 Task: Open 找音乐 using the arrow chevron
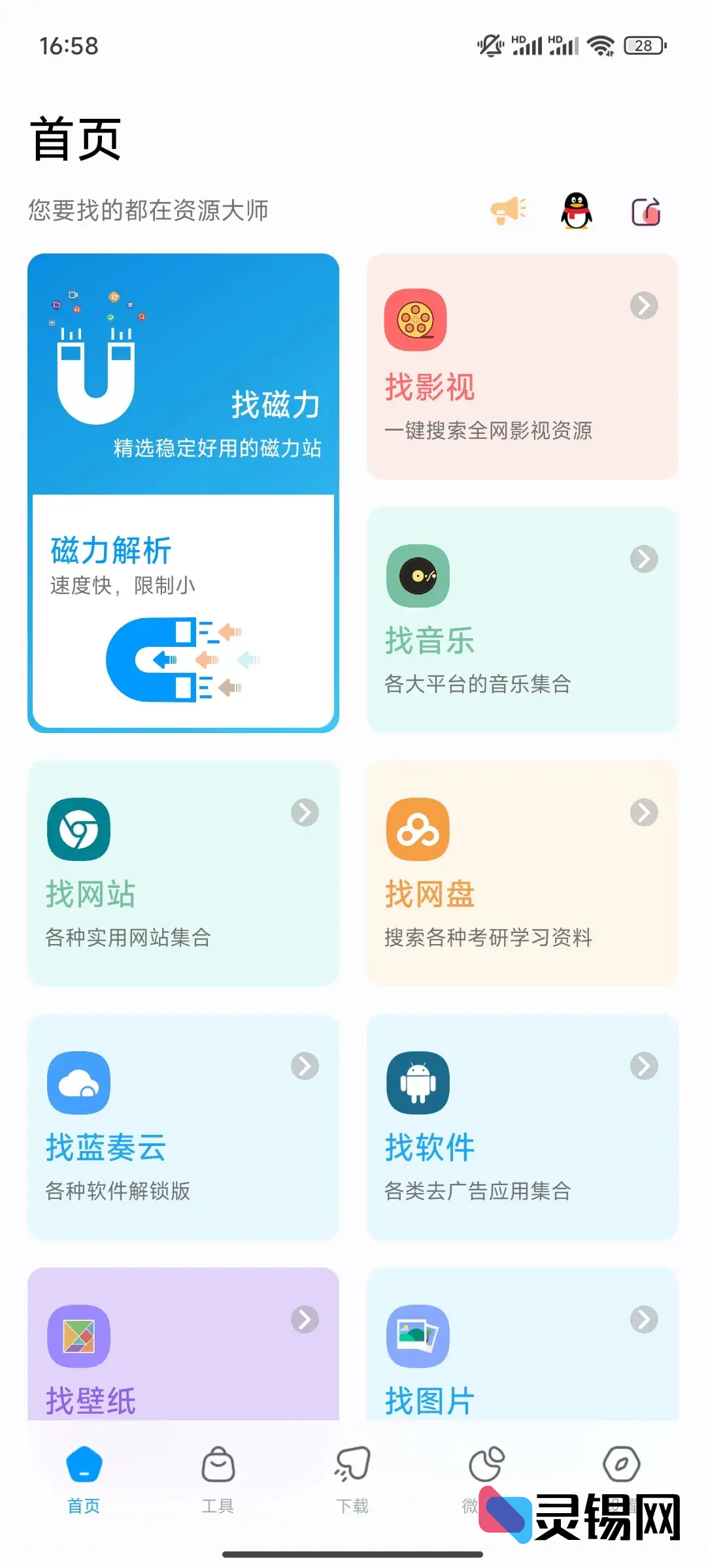coord(642,559)
